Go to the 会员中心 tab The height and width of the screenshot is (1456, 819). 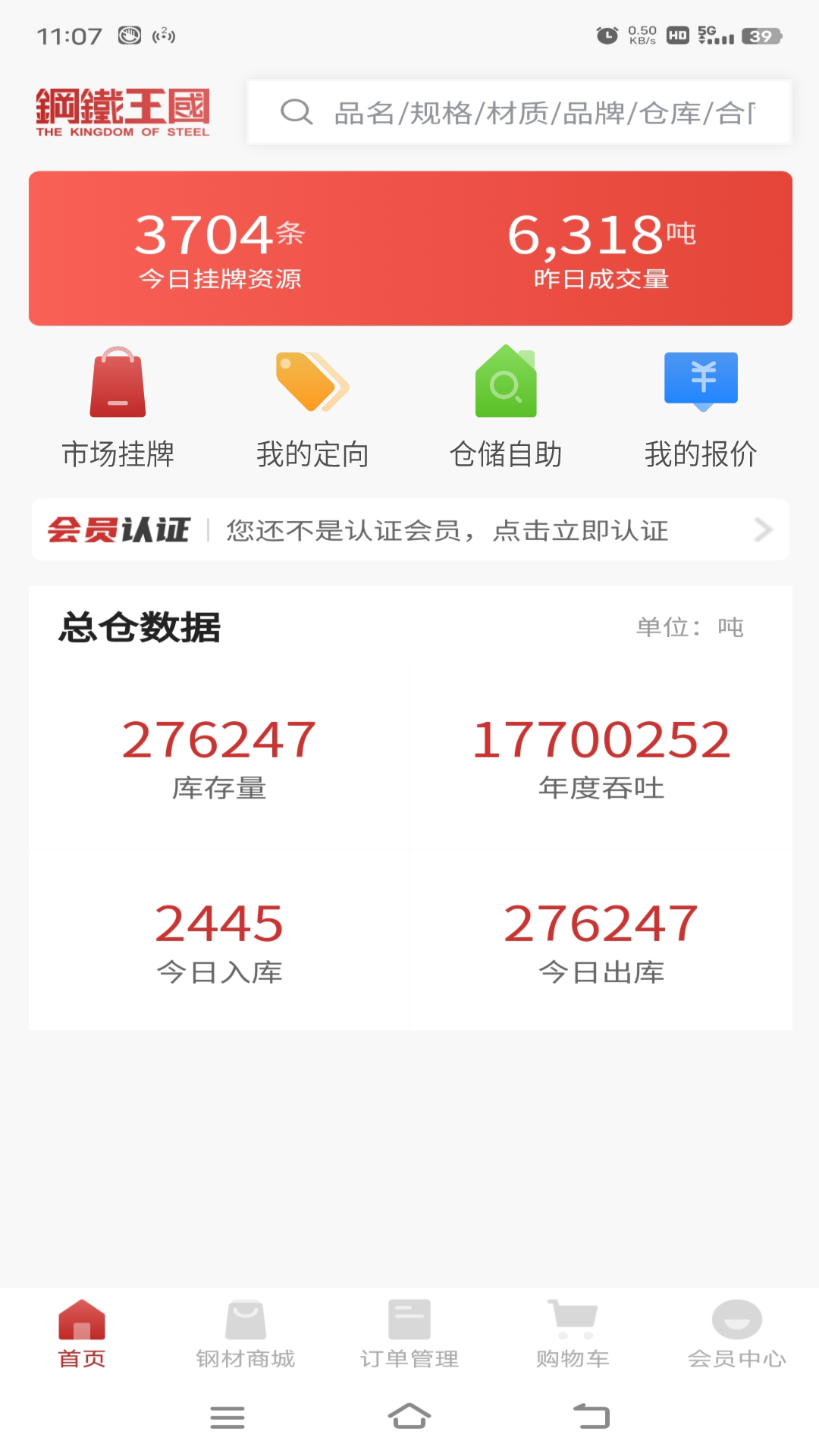pos(736,1334)
